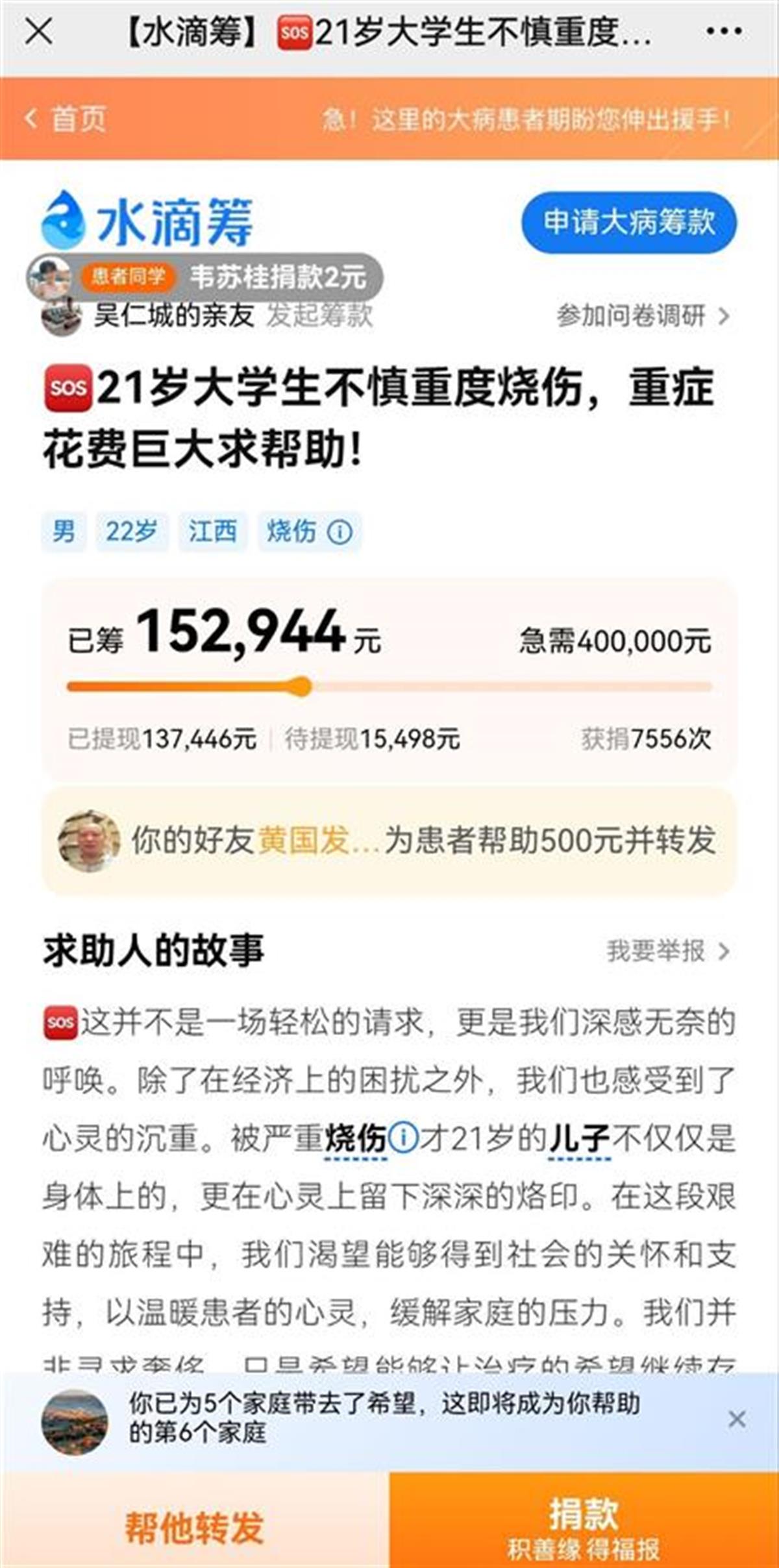
Task: Tap the 烧伤 info tag
Action: click(309, 532)
